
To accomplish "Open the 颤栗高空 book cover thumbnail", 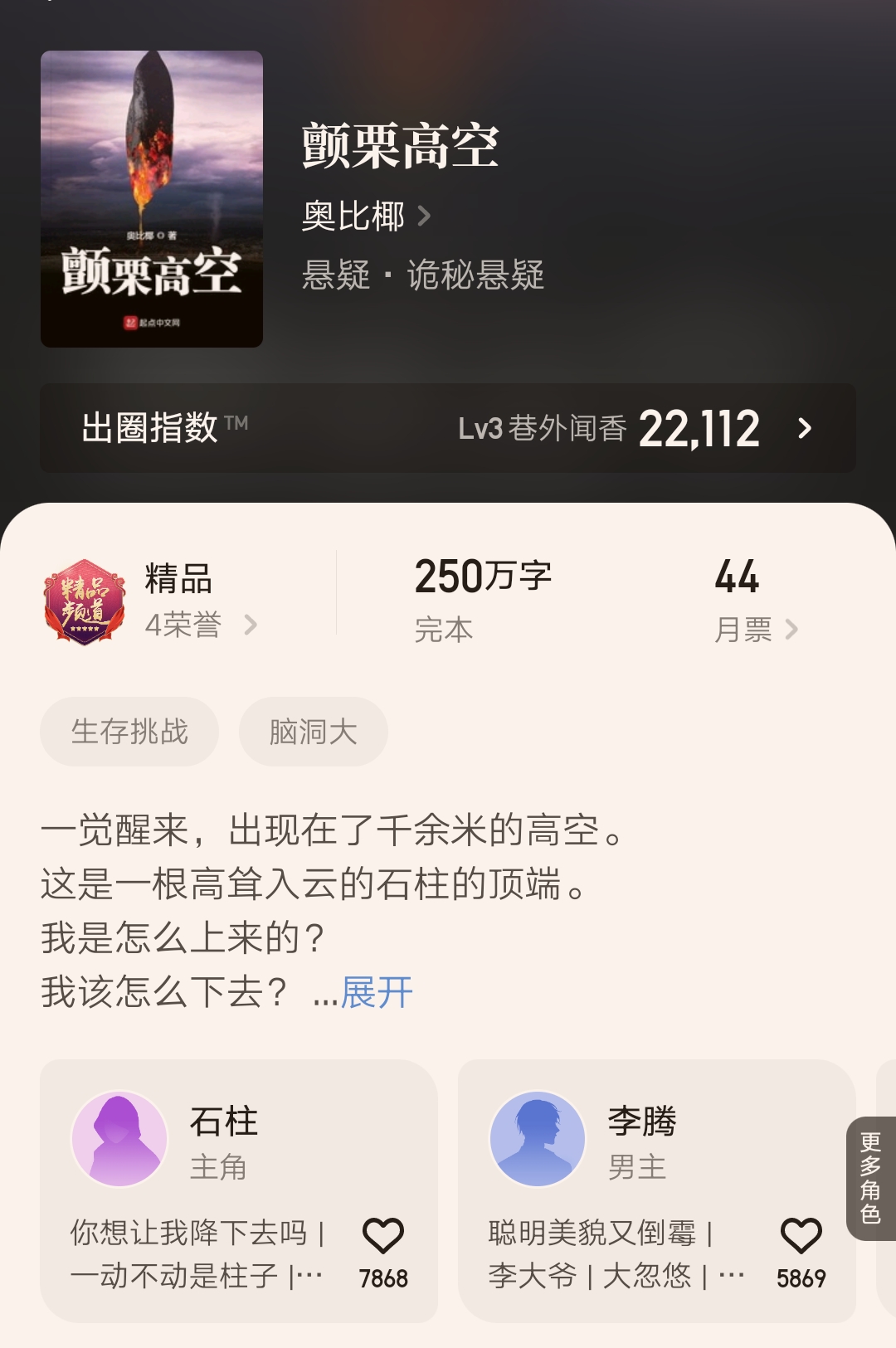I will pos(149,197).
